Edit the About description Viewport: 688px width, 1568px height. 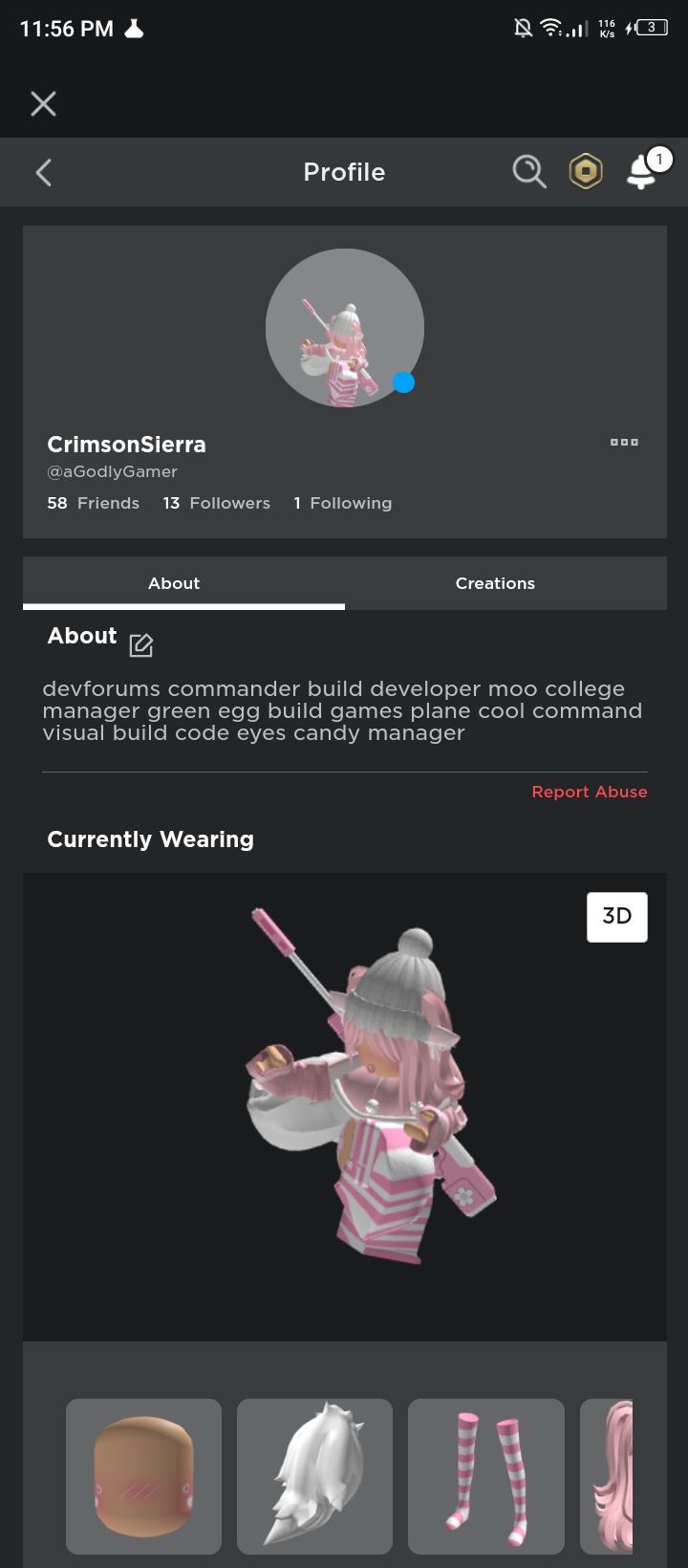pos(140,645)
